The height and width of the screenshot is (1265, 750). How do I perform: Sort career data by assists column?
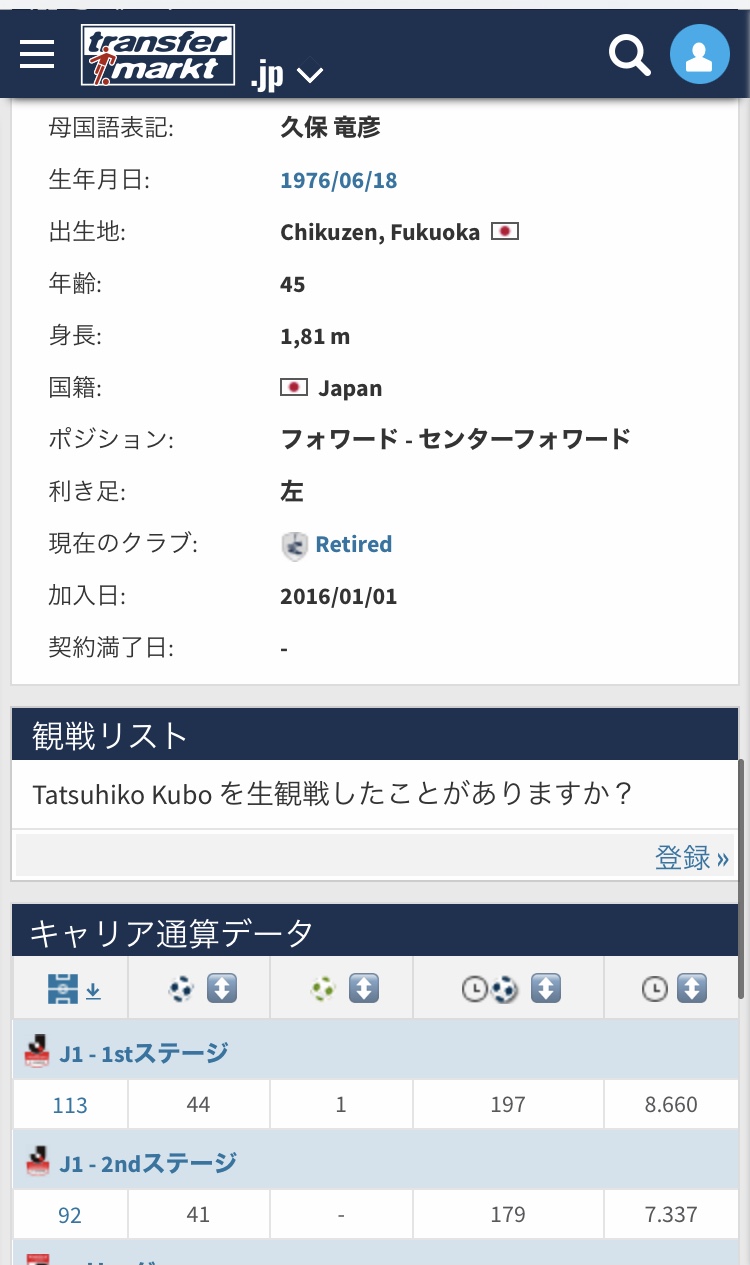363,989
